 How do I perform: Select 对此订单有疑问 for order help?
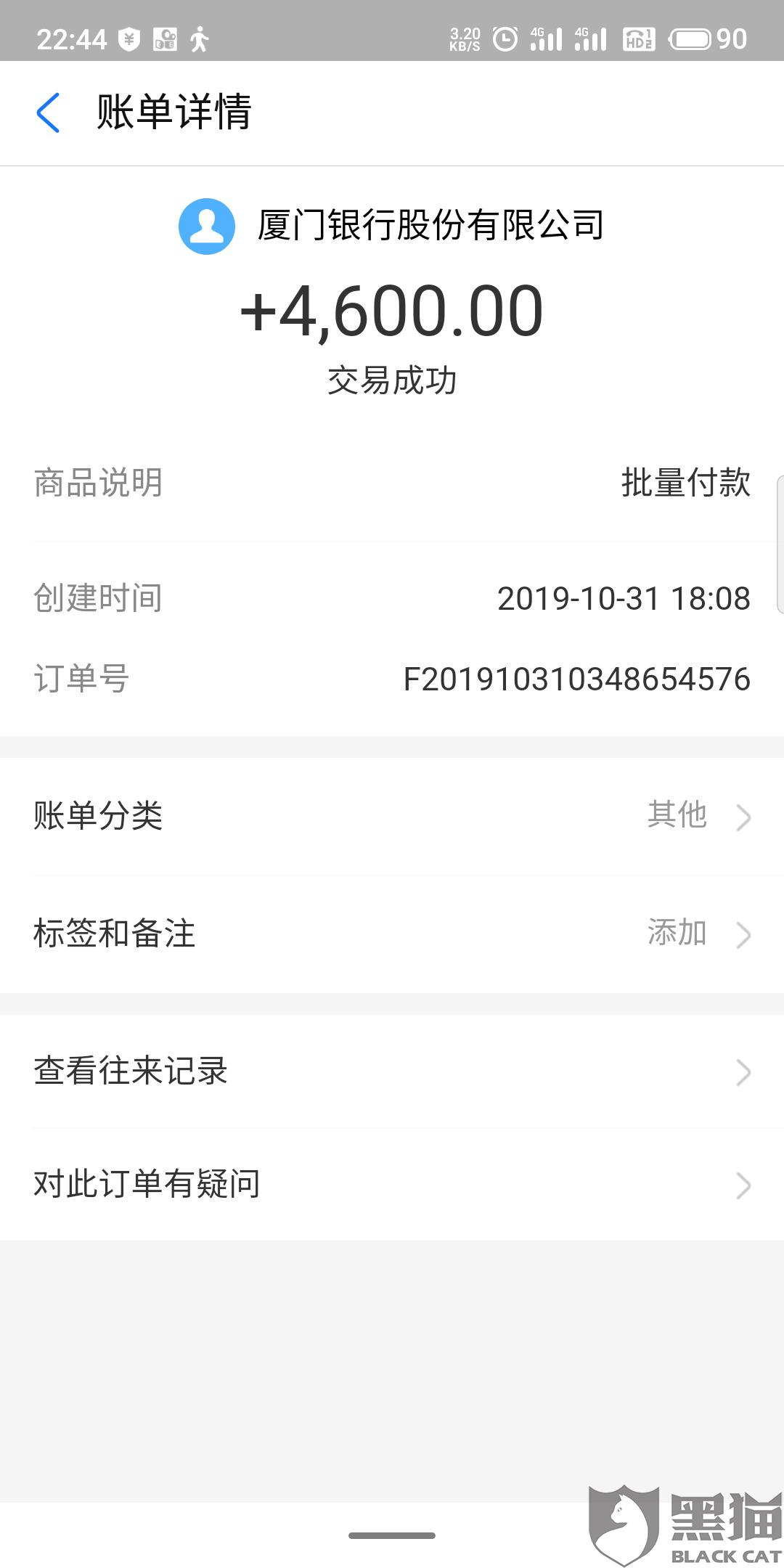click(392, 1185)
